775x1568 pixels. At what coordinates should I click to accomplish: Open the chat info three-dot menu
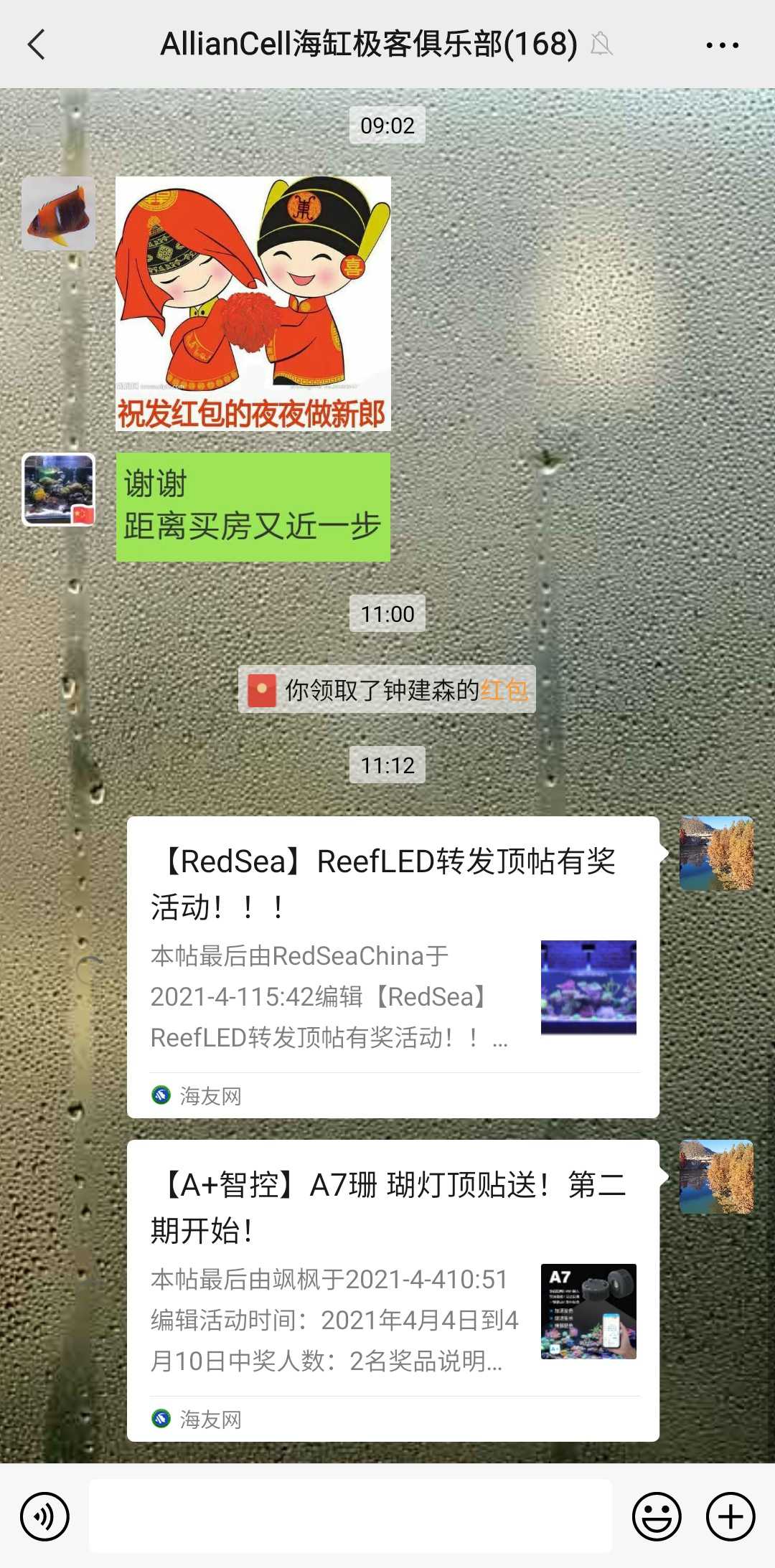722,44
